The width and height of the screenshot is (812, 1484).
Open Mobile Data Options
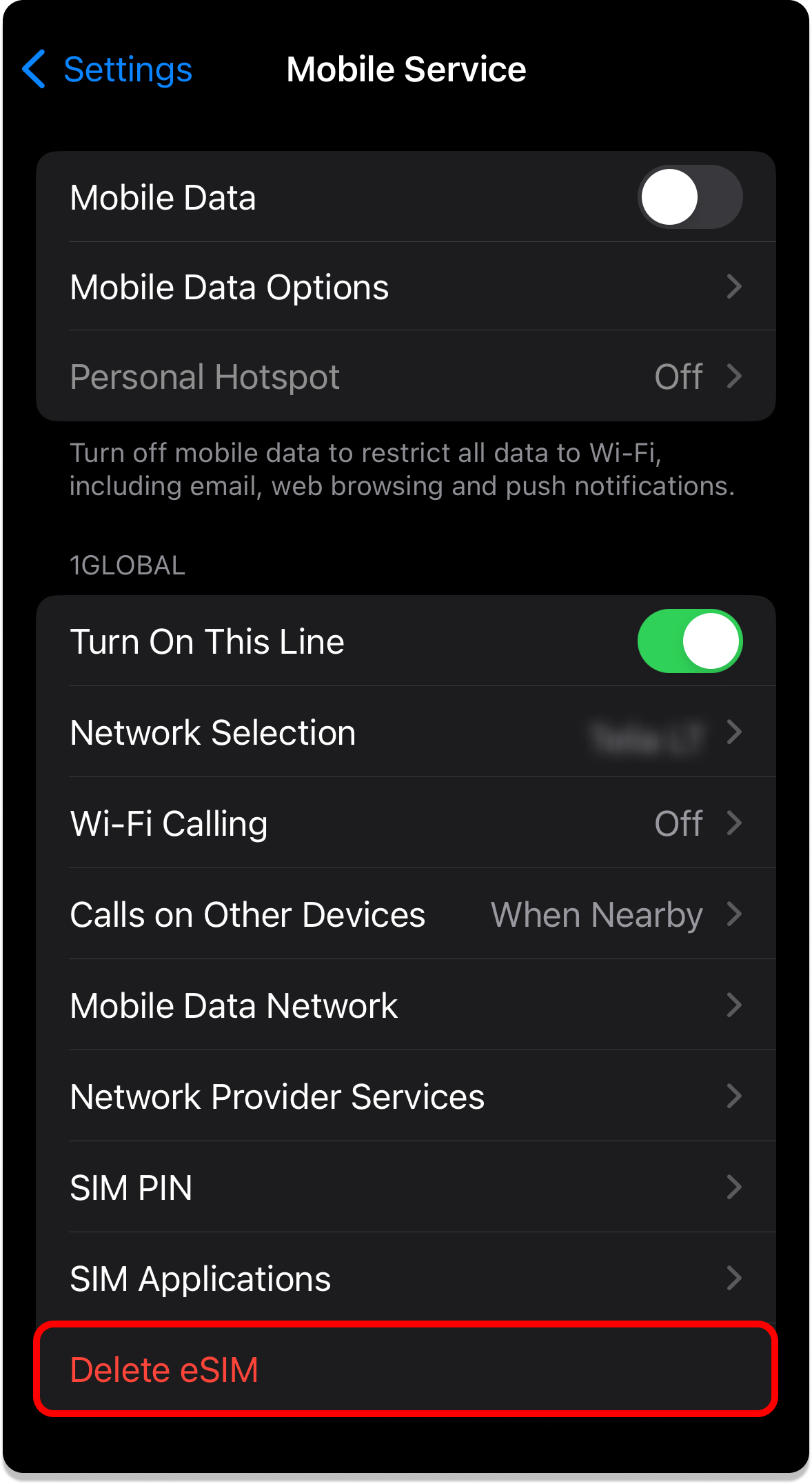(x=406, y=287)
